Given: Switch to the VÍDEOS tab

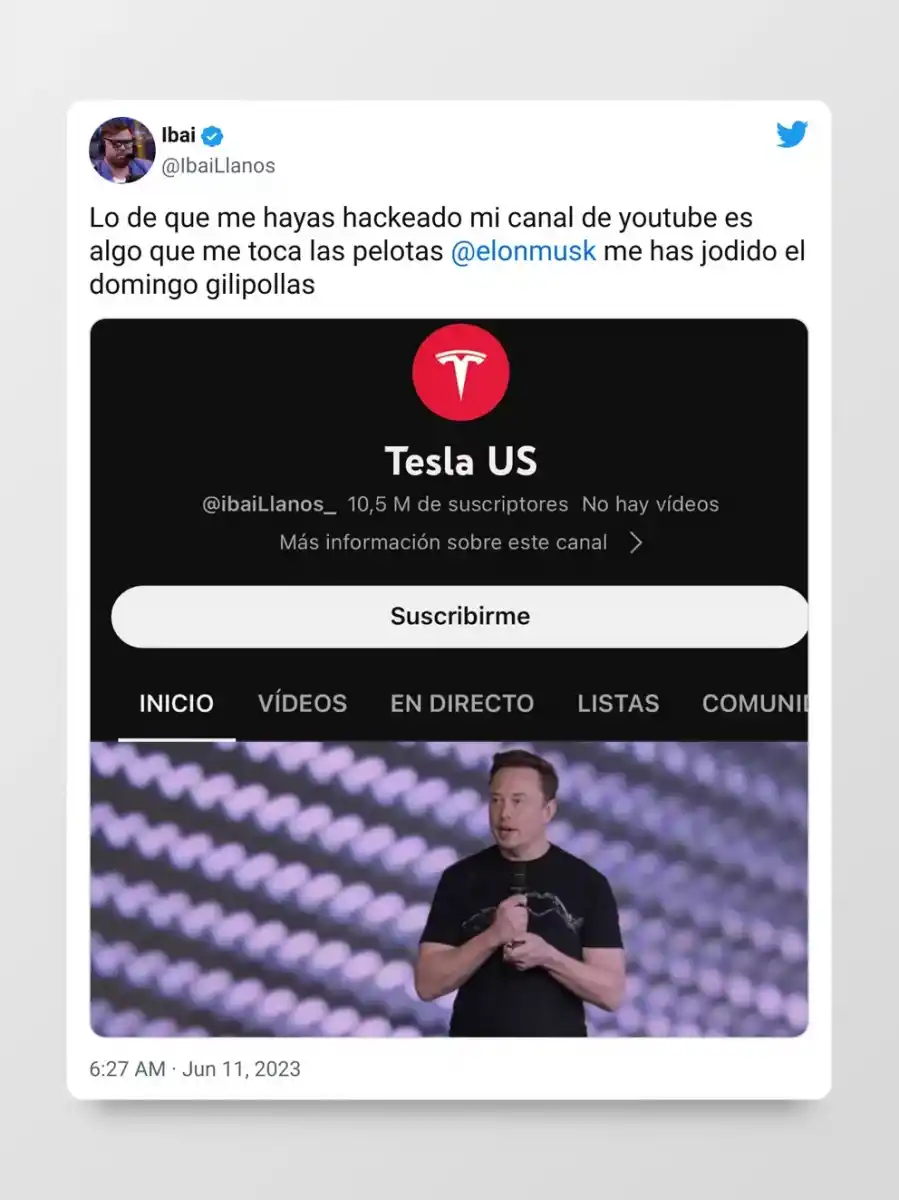Looking at the screenshot, I should [301, 703].
